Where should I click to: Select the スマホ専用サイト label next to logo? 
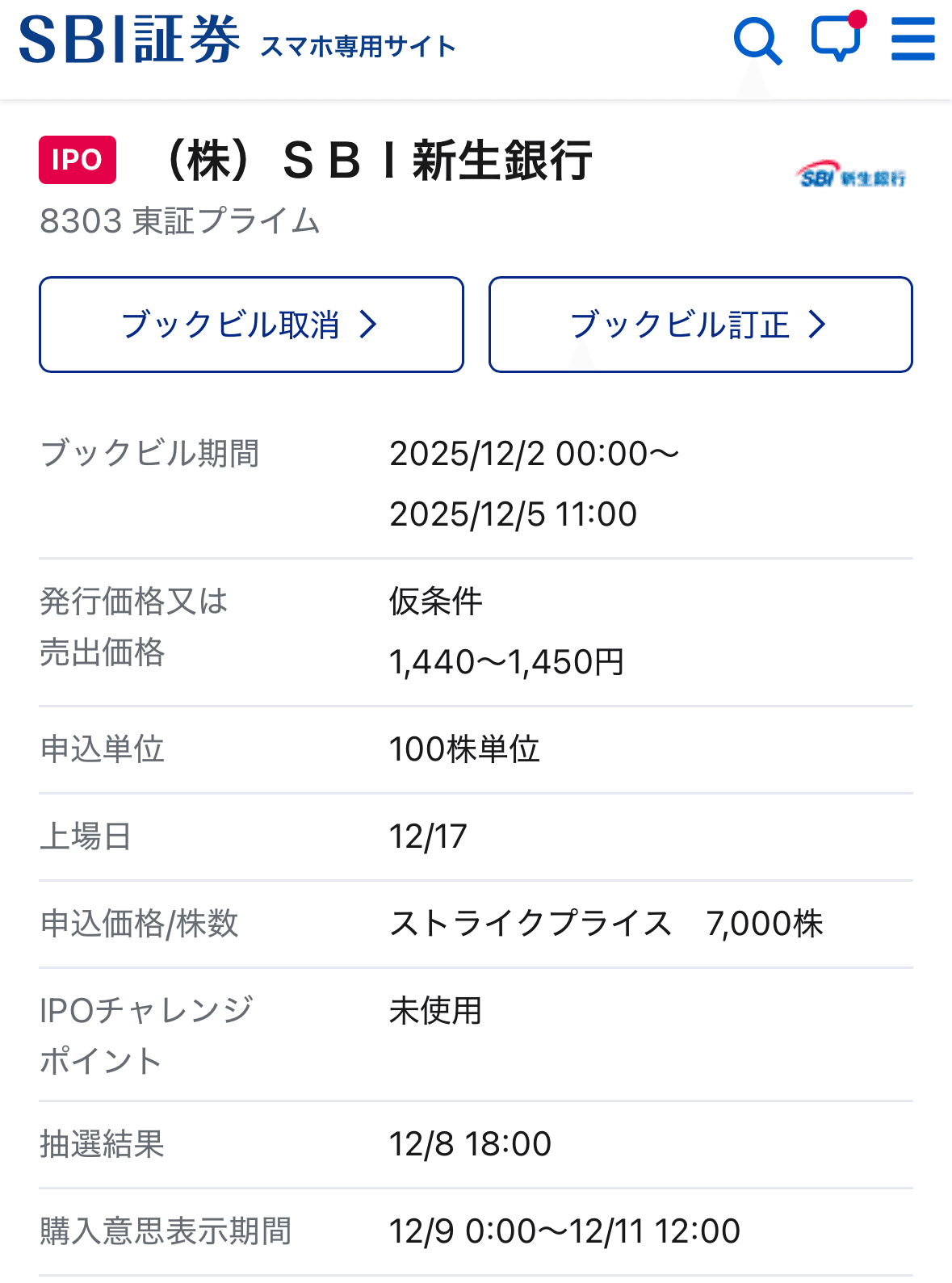356,47
